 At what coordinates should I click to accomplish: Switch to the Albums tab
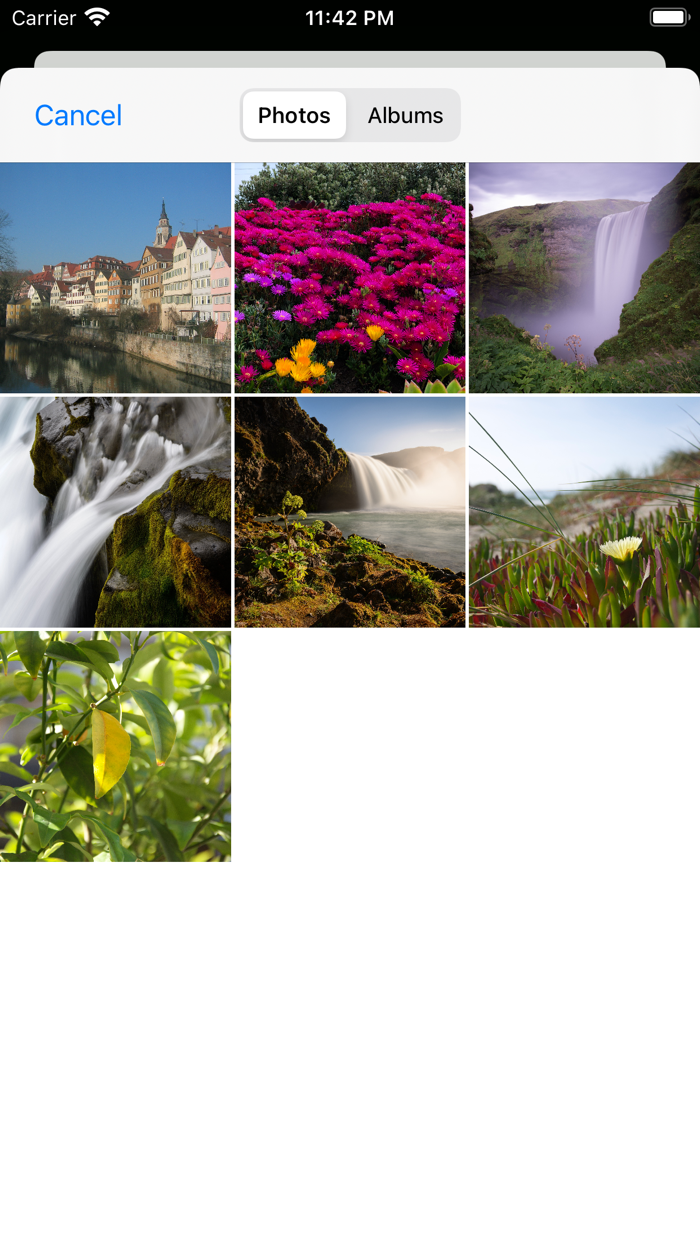click(x=405, y=116)
